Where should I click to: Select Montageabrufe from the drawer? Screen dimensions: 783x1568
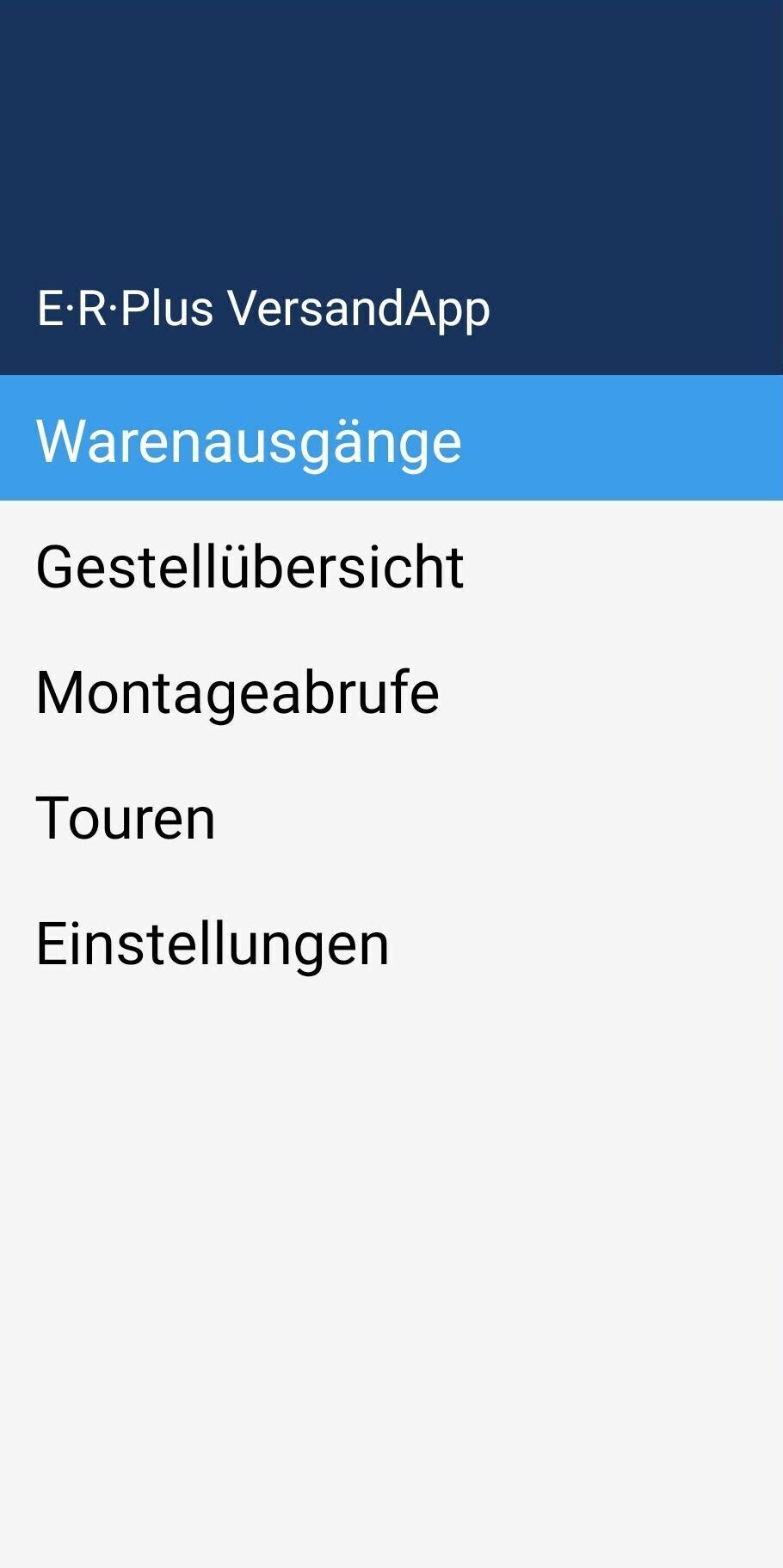(x=237, y=692)
